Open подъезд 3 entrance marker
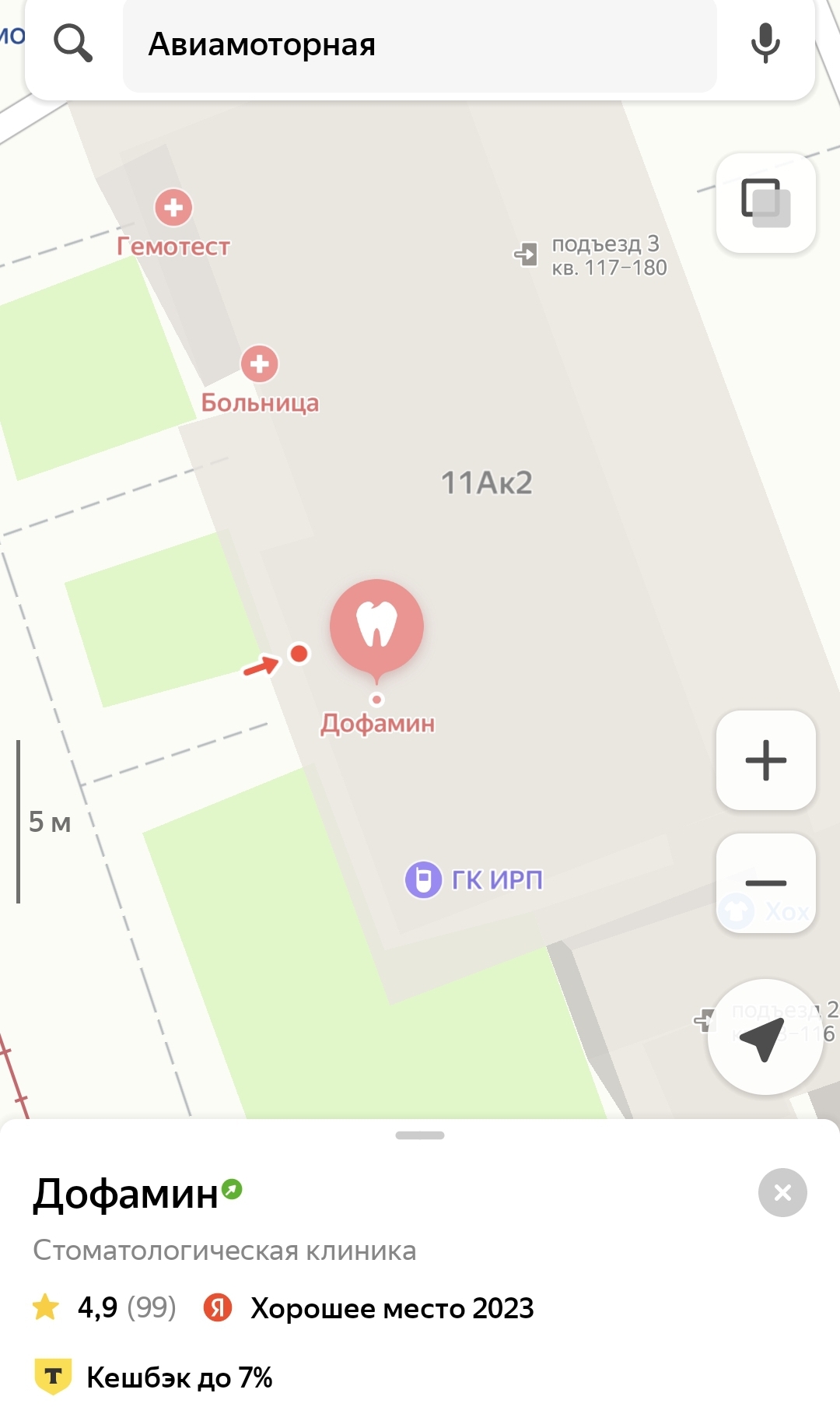840x1421 pixels. coord(527,254)
